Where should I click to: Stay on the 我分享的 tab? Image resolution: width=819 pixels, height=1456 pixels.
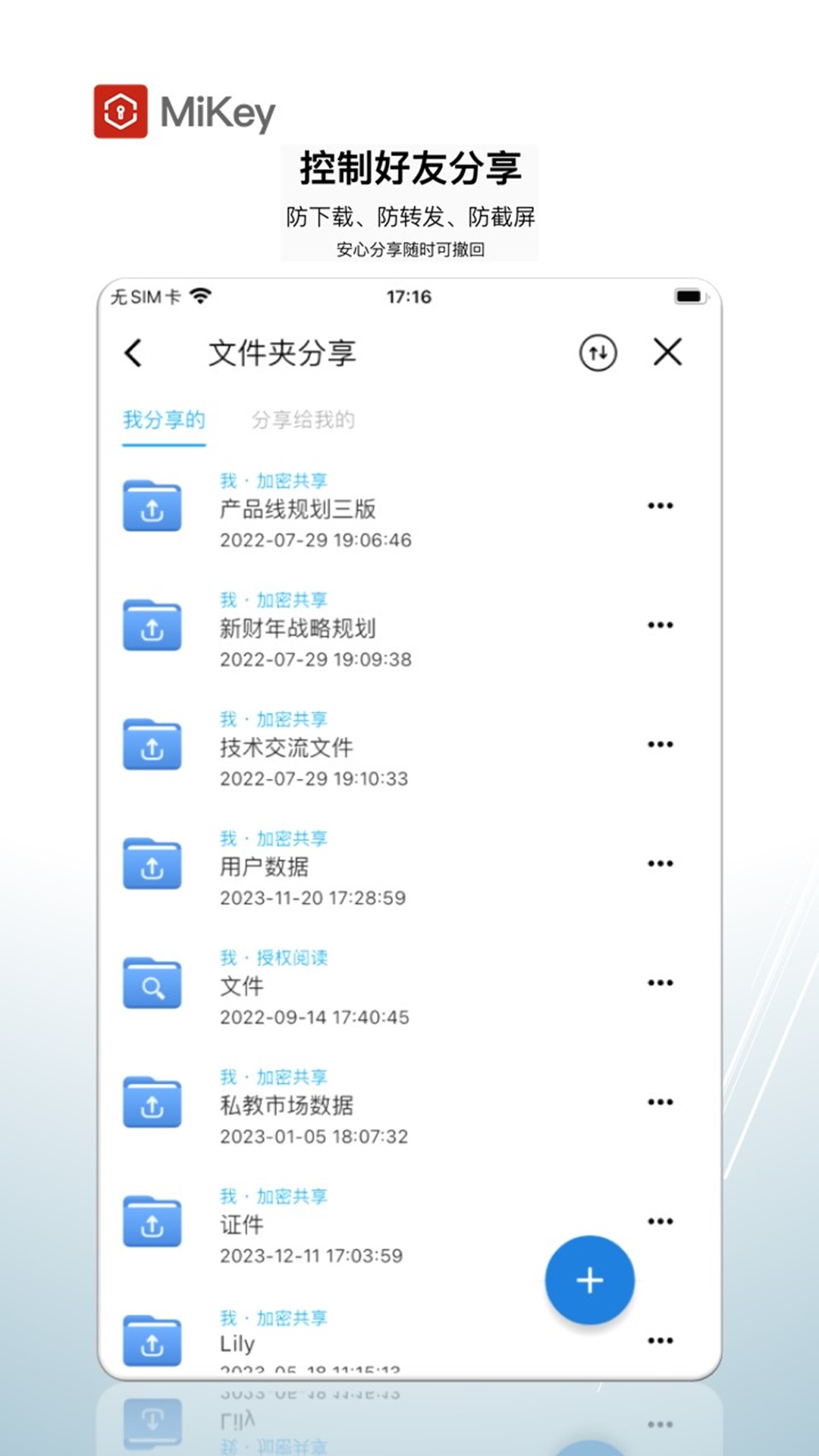click(x=163, y=419)
